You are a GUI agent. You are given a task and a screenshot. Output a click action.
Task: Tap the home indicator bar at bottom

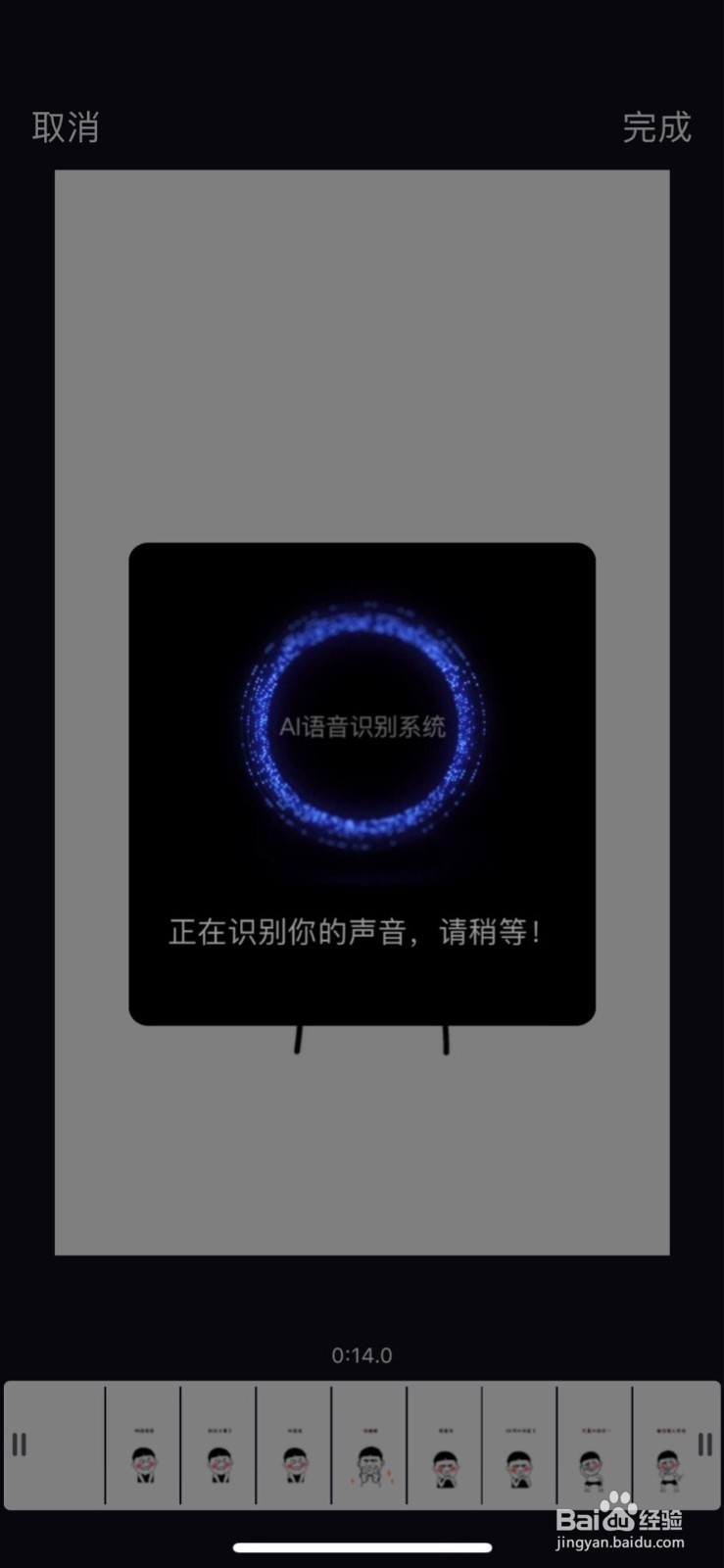tap(362, 1549)
